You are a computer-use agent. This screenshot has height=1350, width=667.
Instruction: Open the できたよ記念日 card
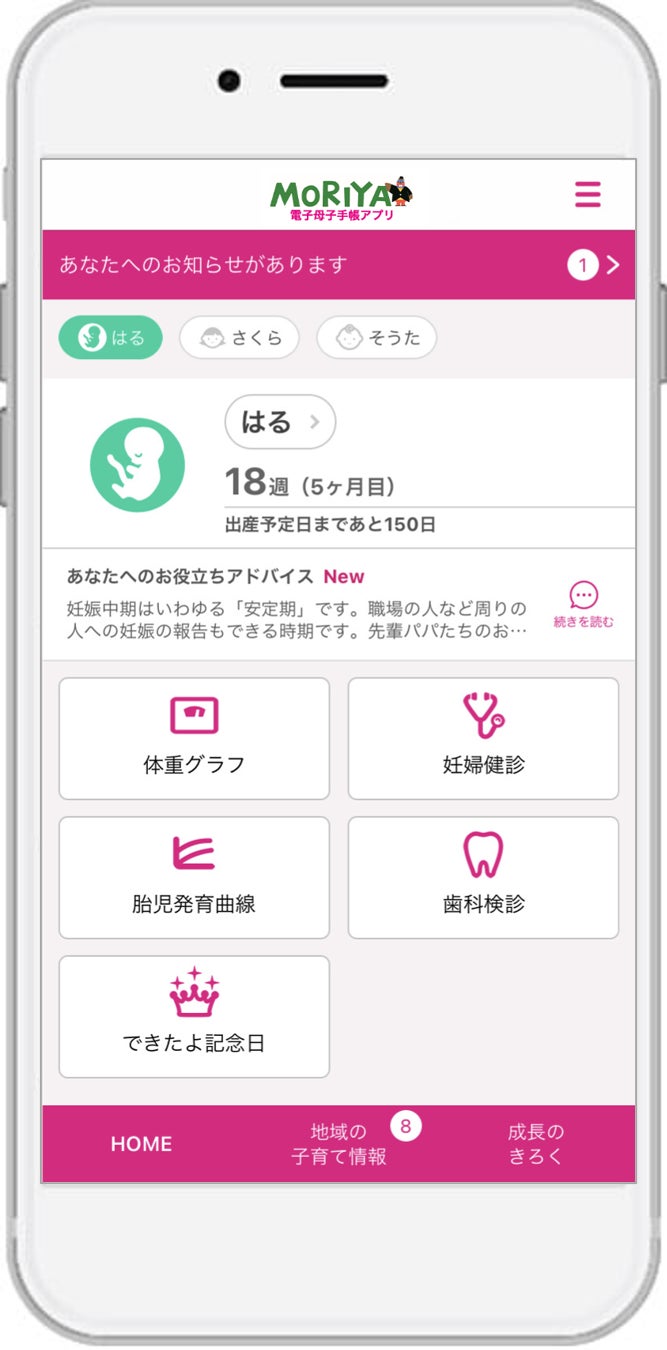coord(194,1017)
